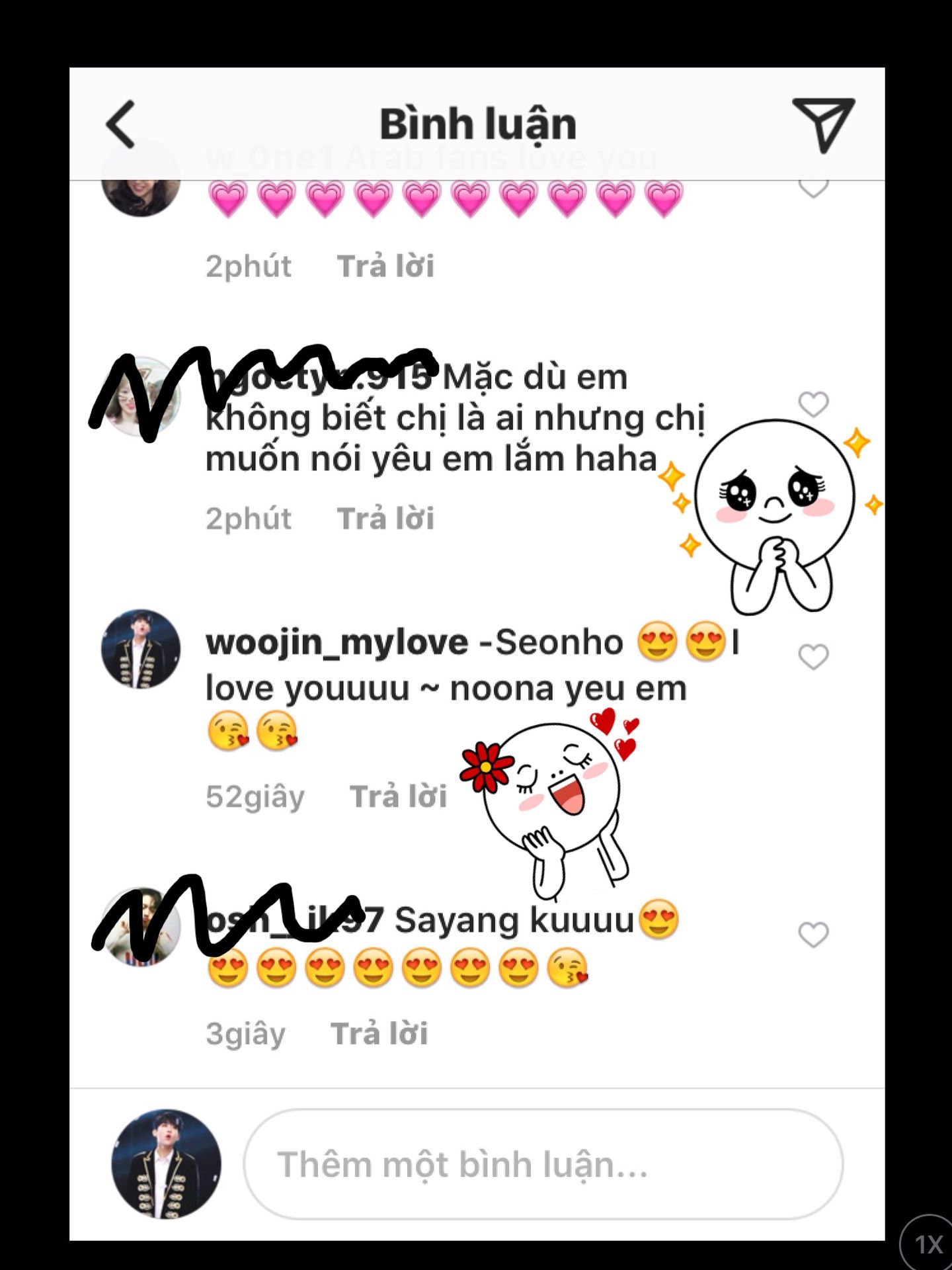Reply to the 'Sayang kuuuu' comment

click(379, 1033)
